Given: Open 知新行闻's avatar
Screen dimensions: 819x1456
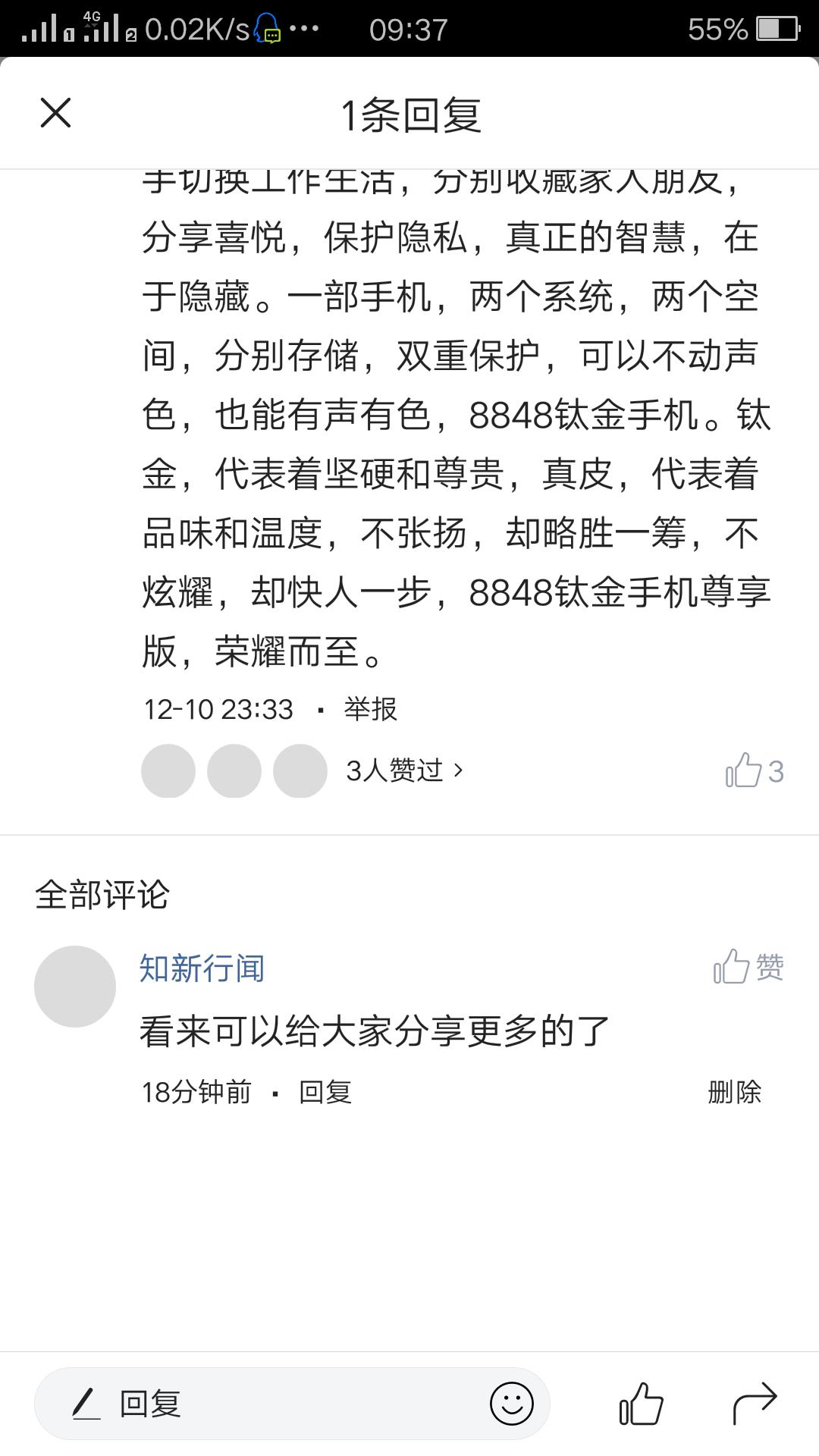Looking at the screenshot, I should [x=75, y=987].
